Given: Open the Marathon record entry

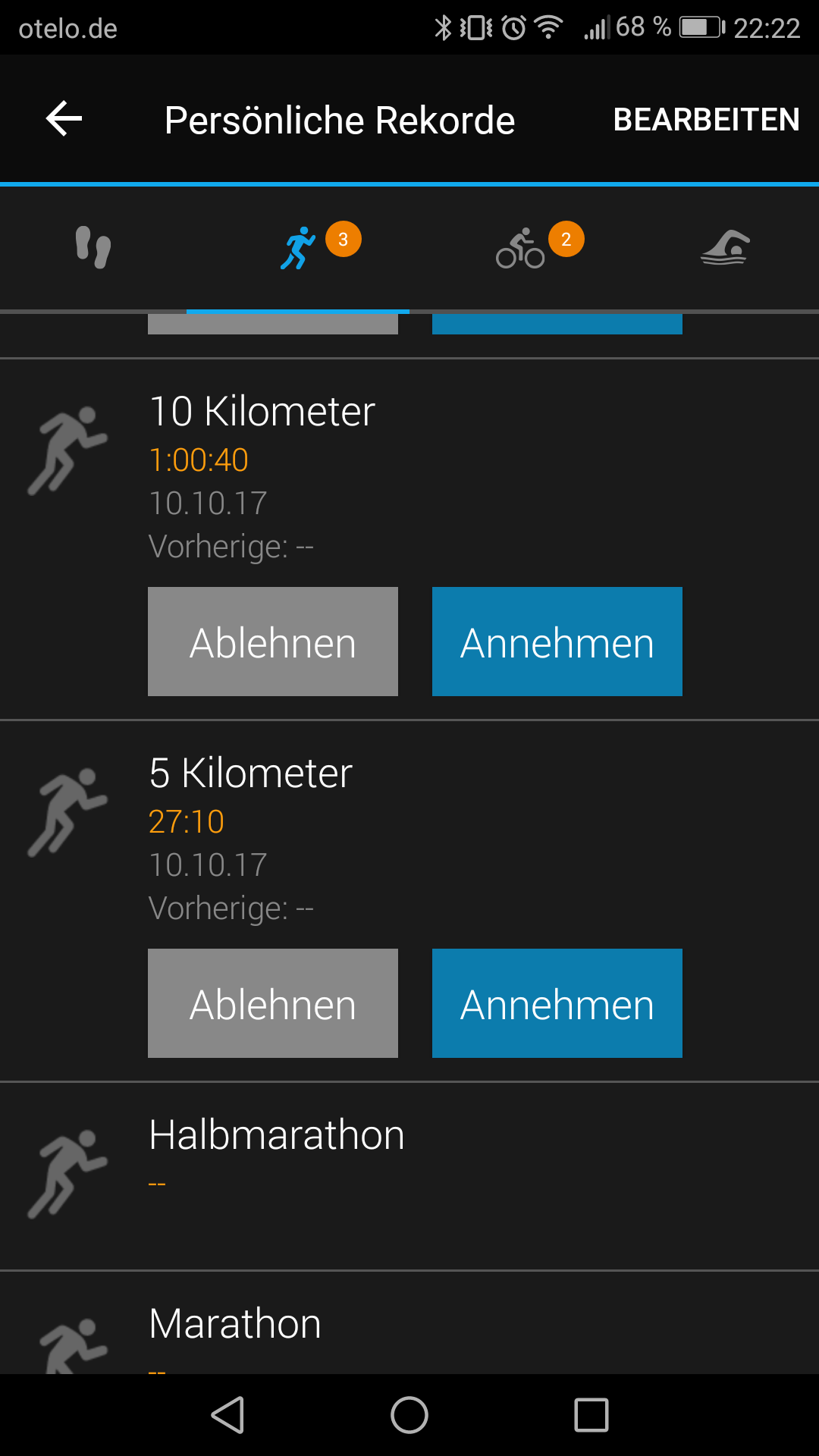Looking at the screenshot, I should click(409, 1327).
